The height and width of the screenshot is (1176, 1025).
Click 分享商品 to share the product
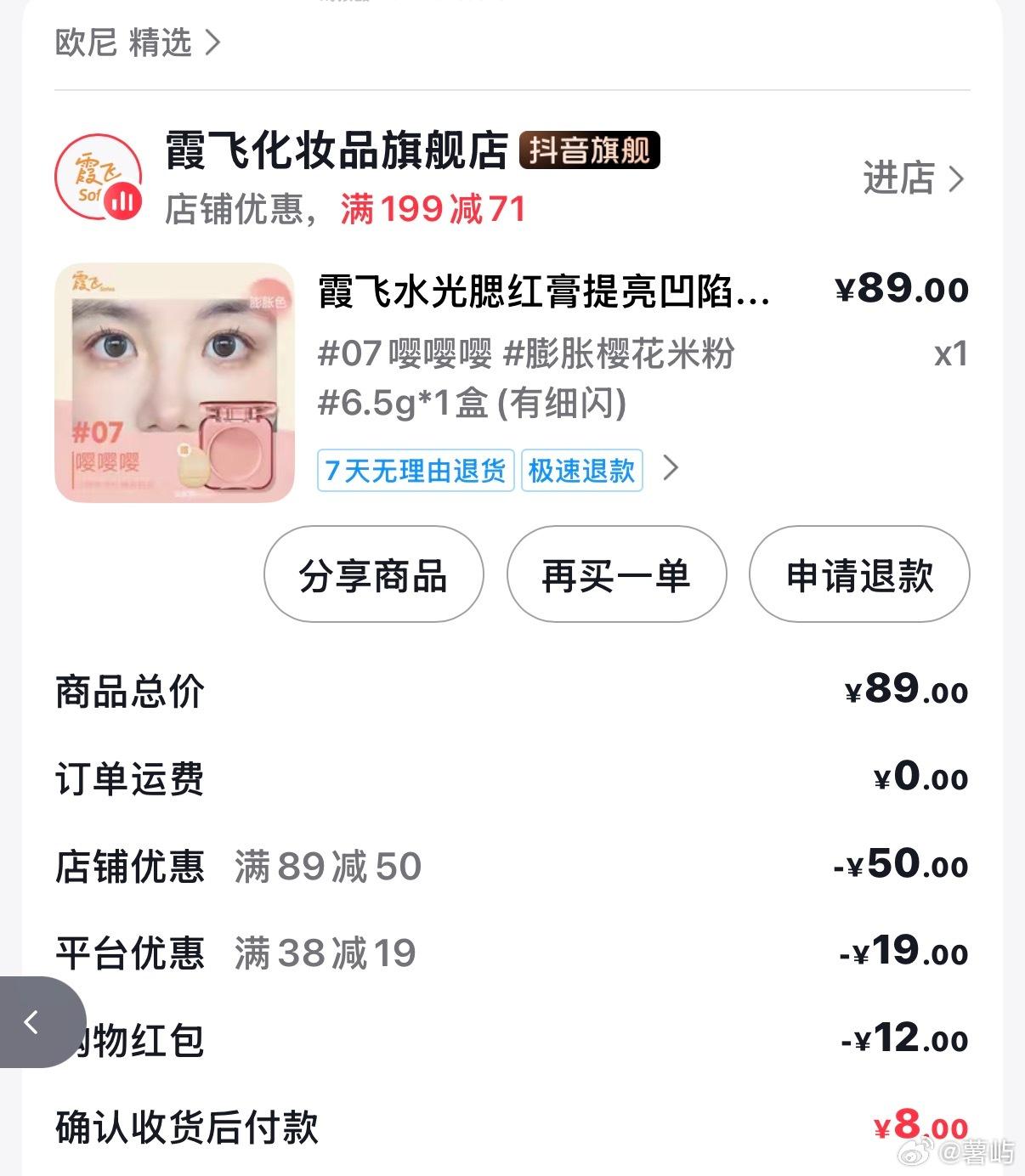point(374,575)
